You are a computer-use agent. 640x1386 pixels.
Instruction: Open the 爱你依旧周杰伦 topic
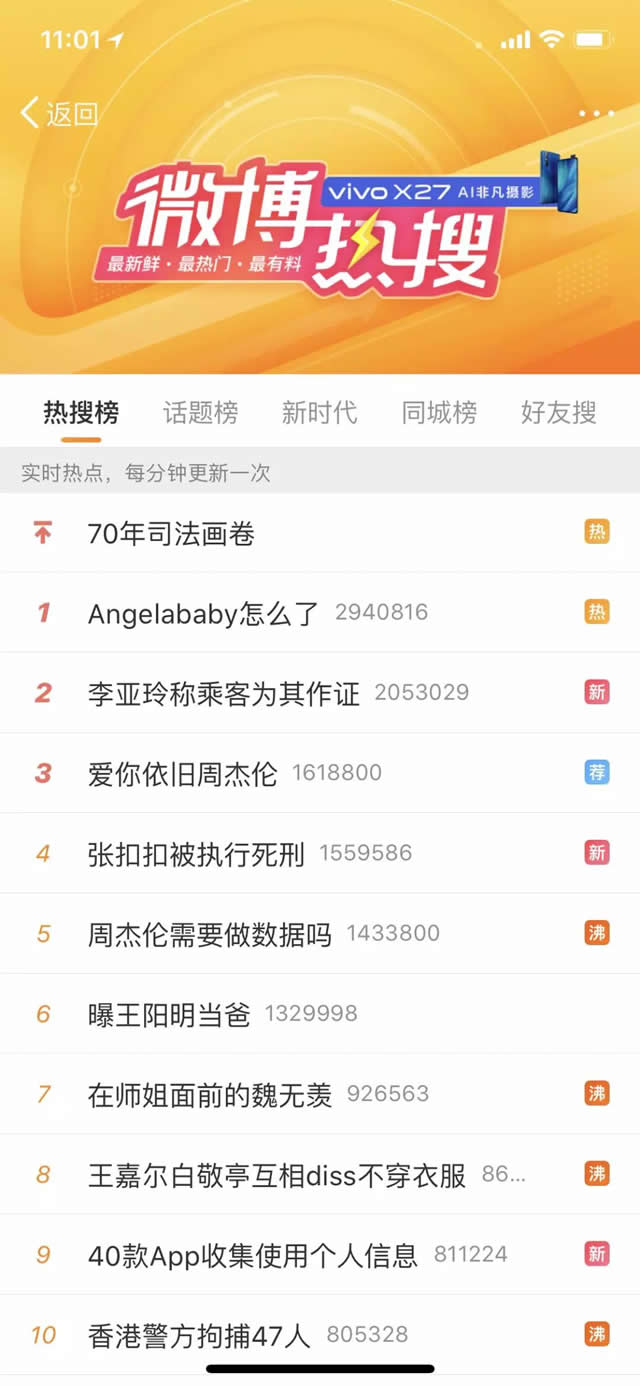[x=183, y=773]
